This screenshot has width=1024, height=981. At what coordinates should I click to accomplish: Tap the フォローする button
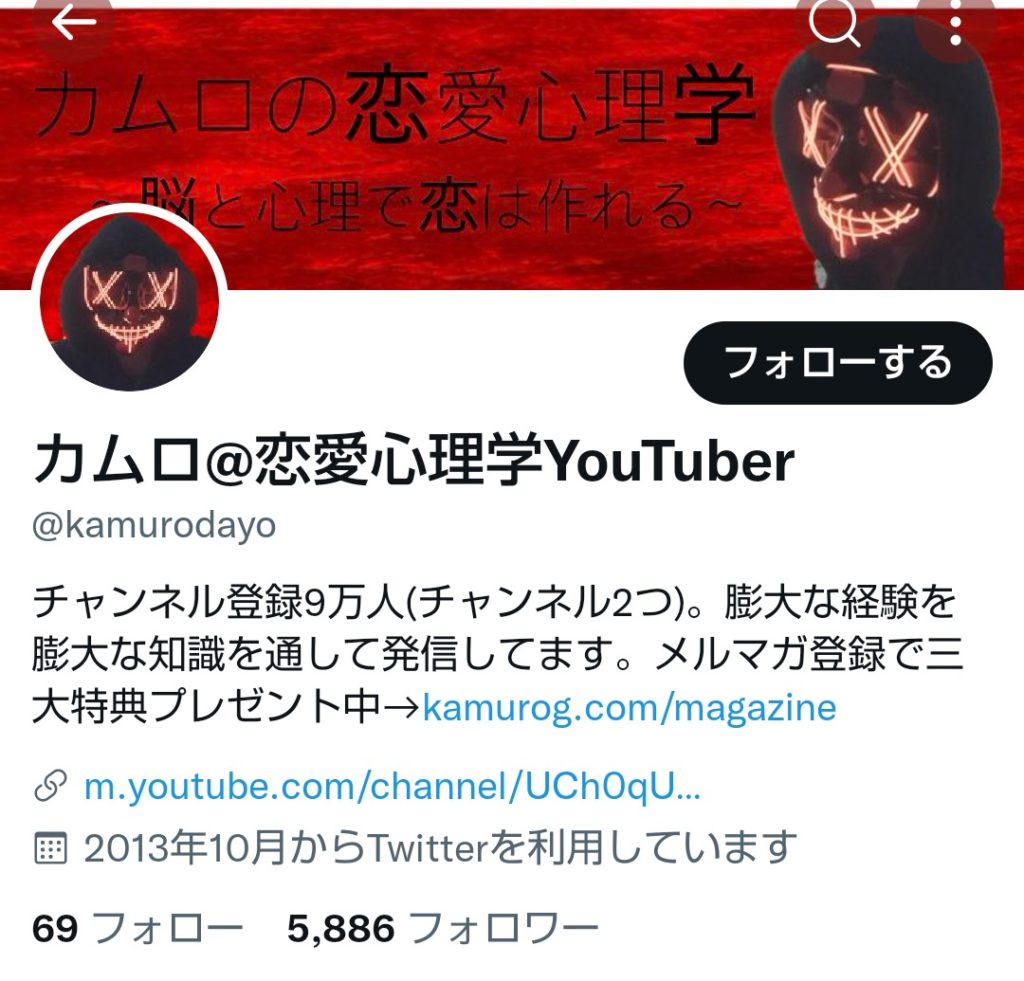[837, 362]
